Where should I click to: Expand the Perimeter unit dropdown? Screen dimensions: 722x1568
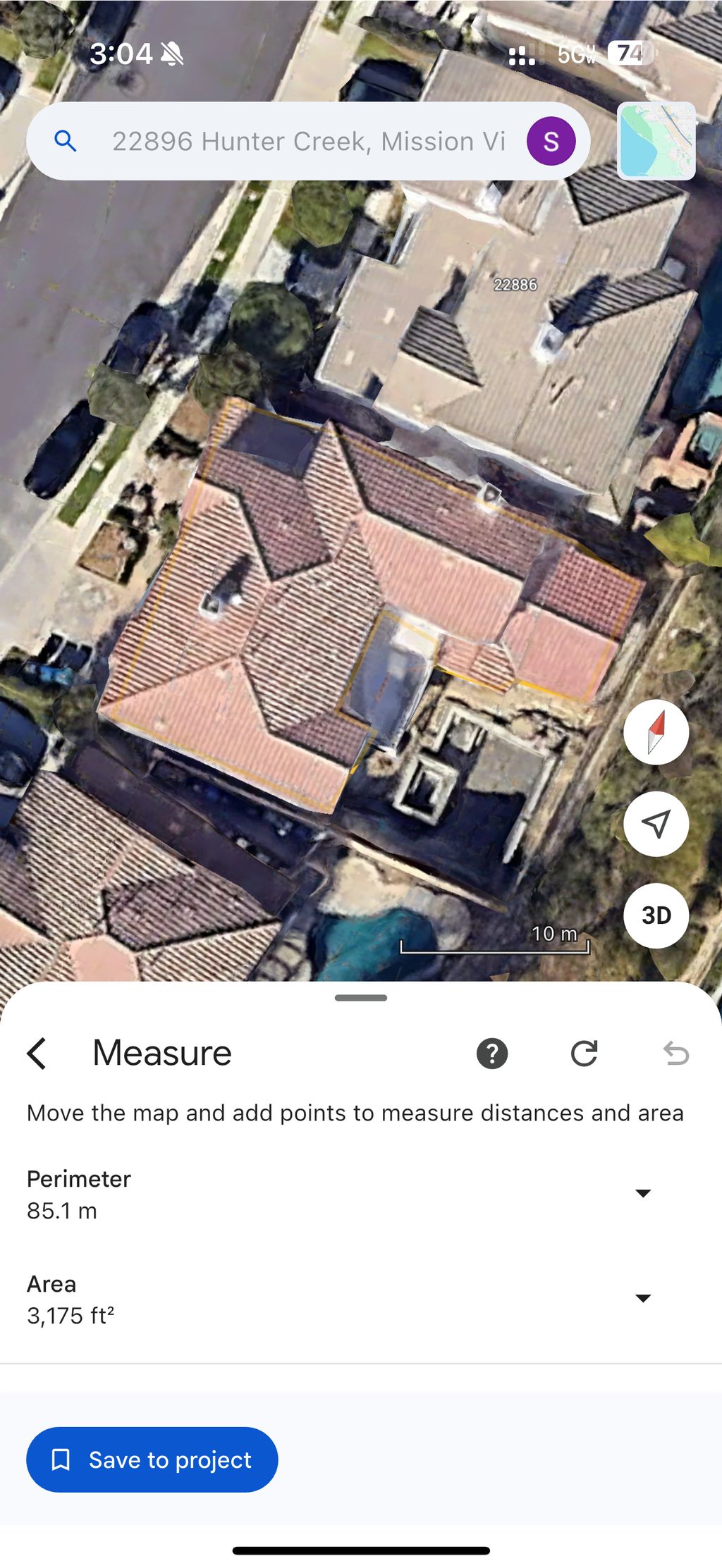(642, 1193)
